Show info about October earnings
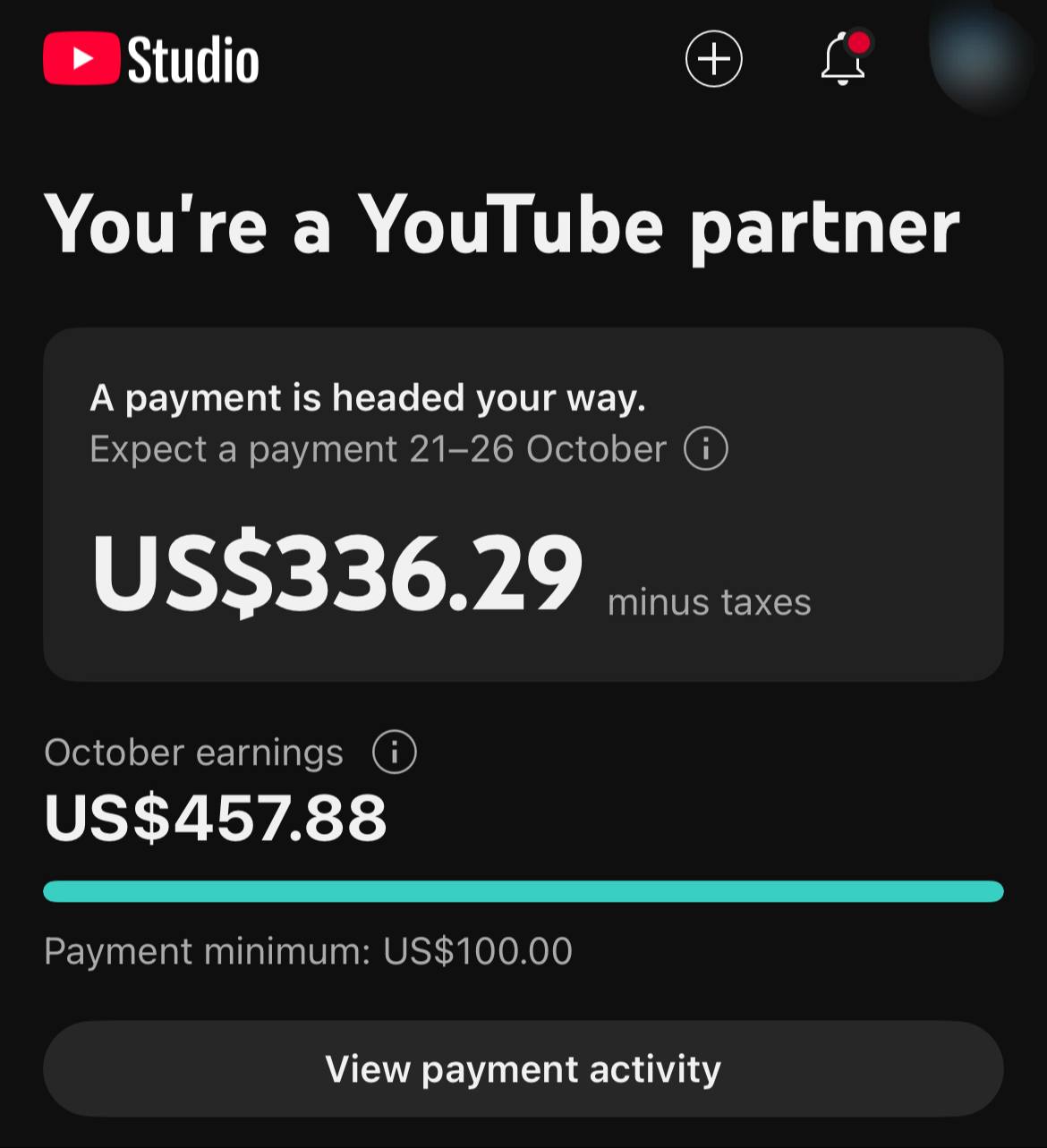The height and width of the screenshot is (1148, 1047). (x=394, y=752)
